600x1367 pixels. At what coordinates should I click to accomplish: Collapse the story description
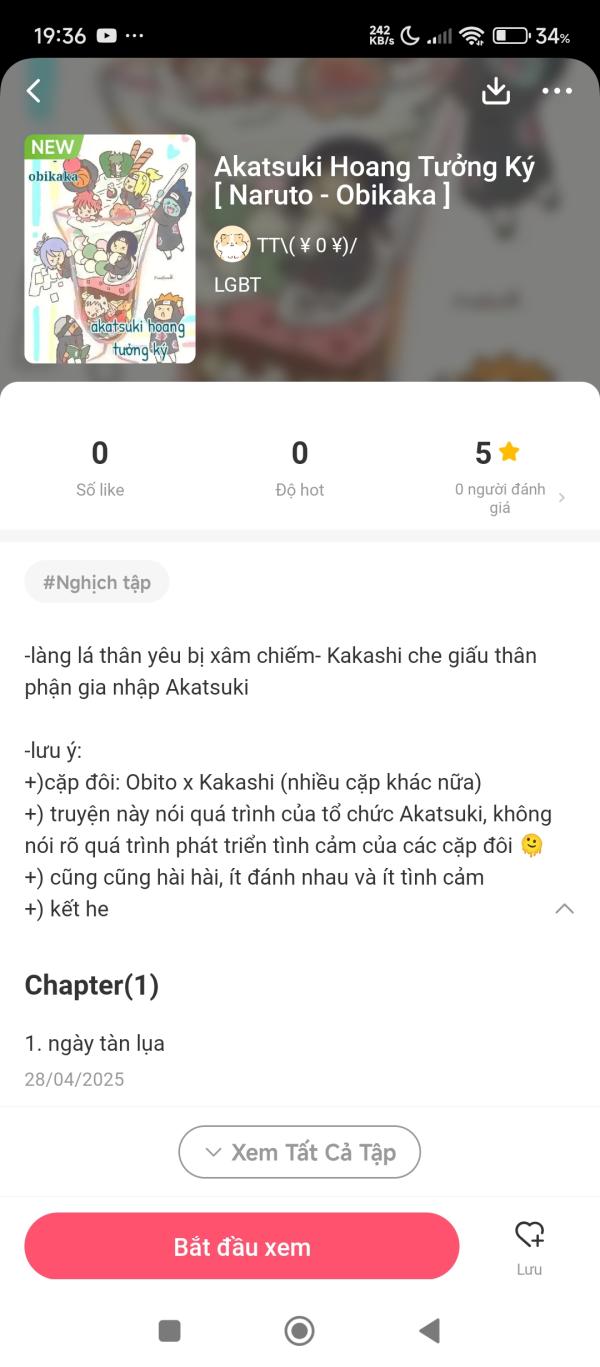[x=564, y=908]
